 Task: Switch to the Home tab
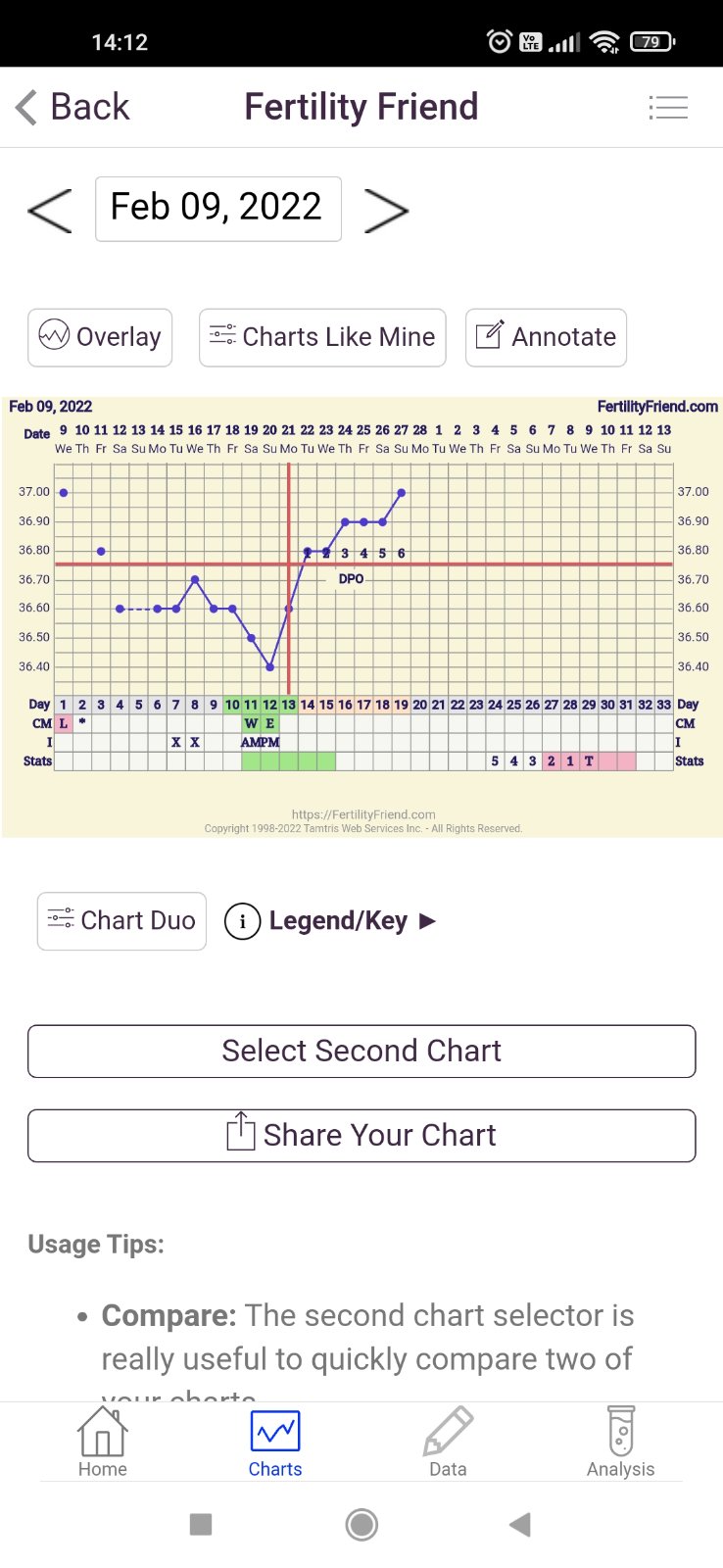[x=103, y=1443]
